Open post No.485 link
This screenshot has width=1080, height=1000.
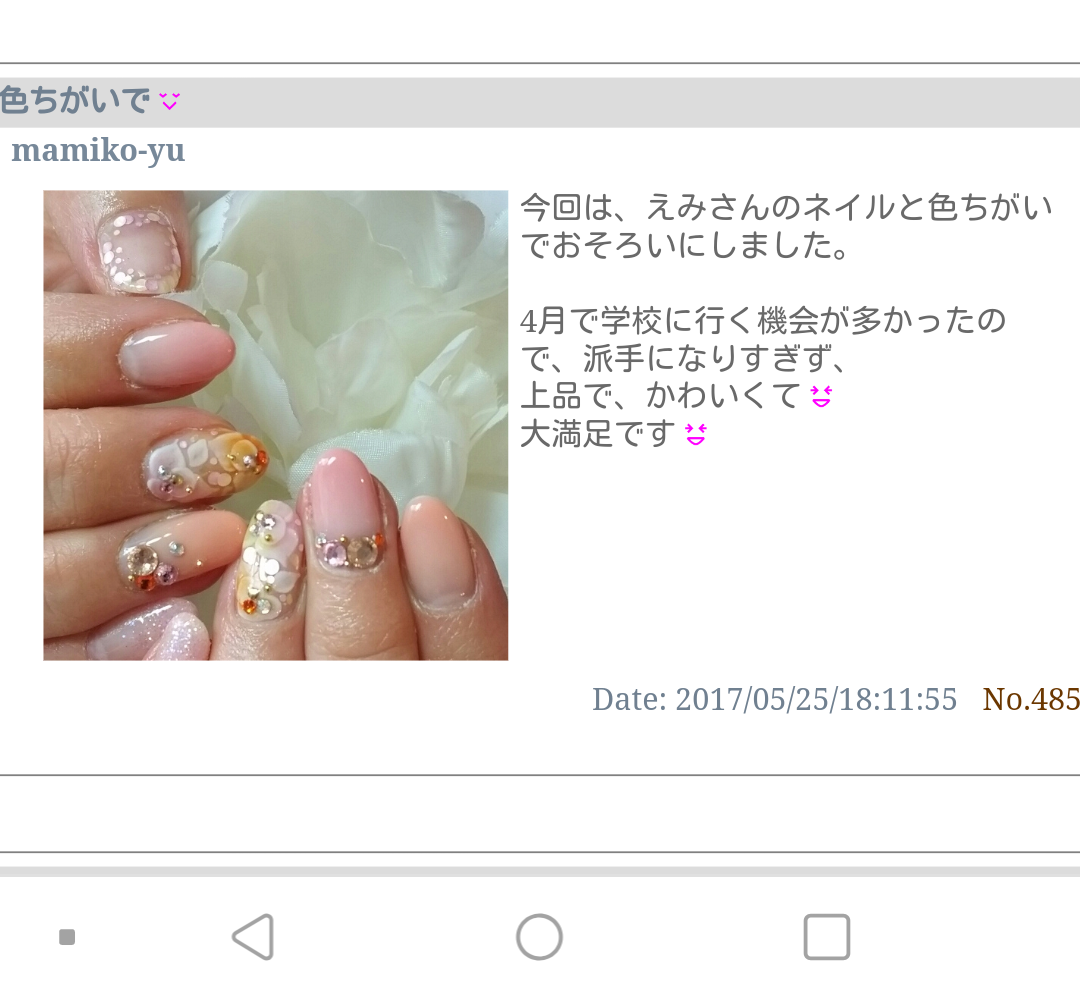[x=1030, y=699]
